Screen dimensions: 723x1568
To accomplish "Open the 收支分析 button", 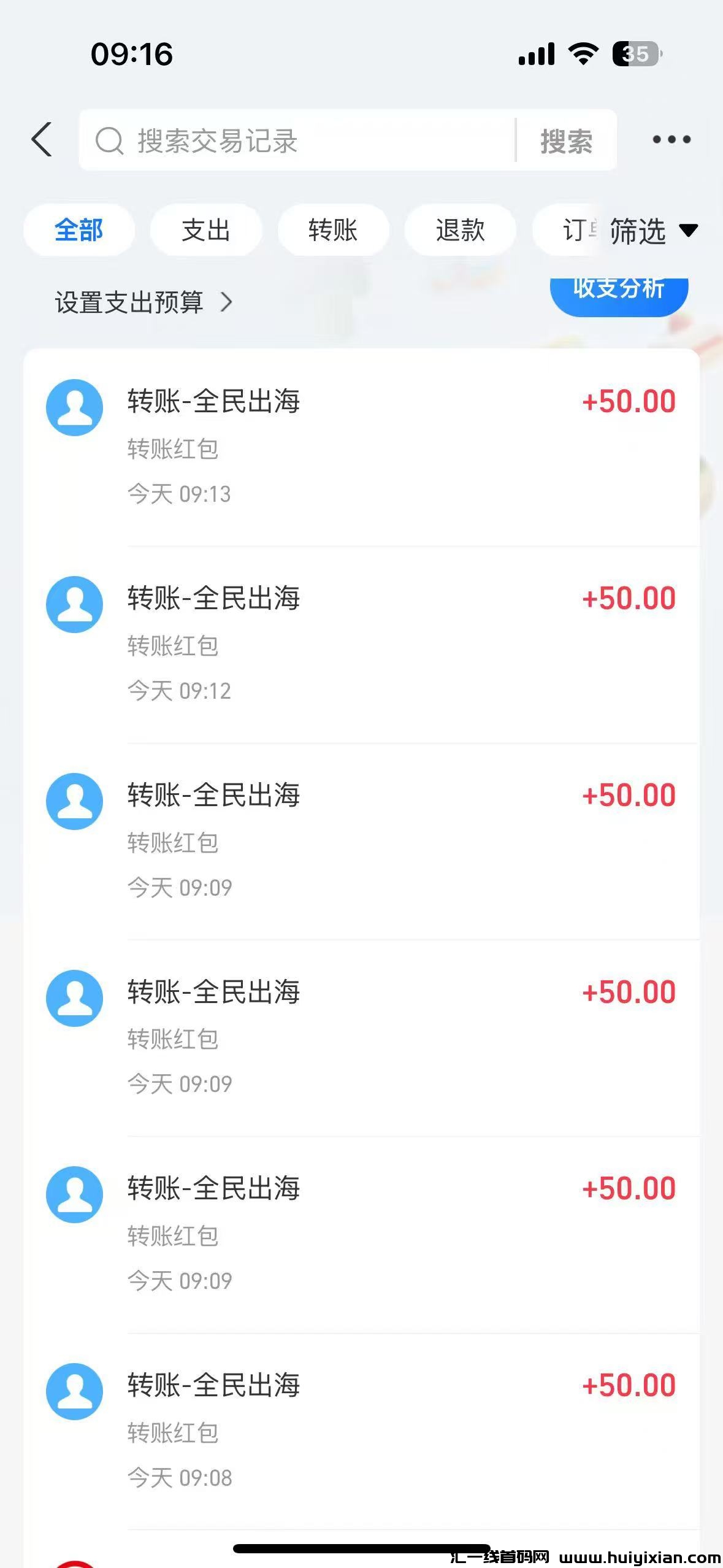I will pyautogui.click(x=619, y=293).
